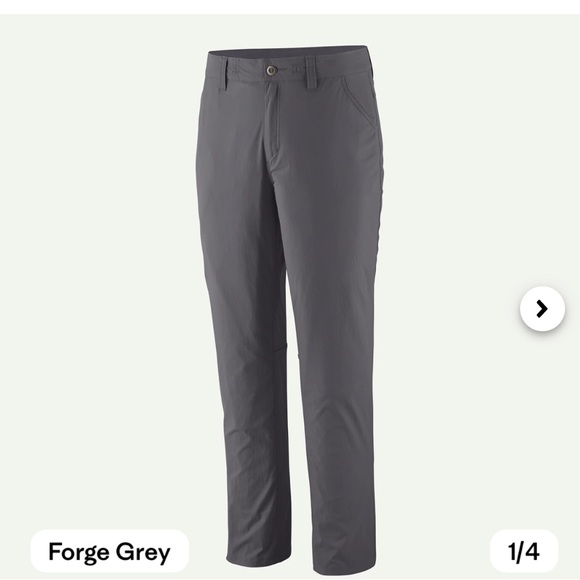Go to the next product image

click(x=542, y=308)
